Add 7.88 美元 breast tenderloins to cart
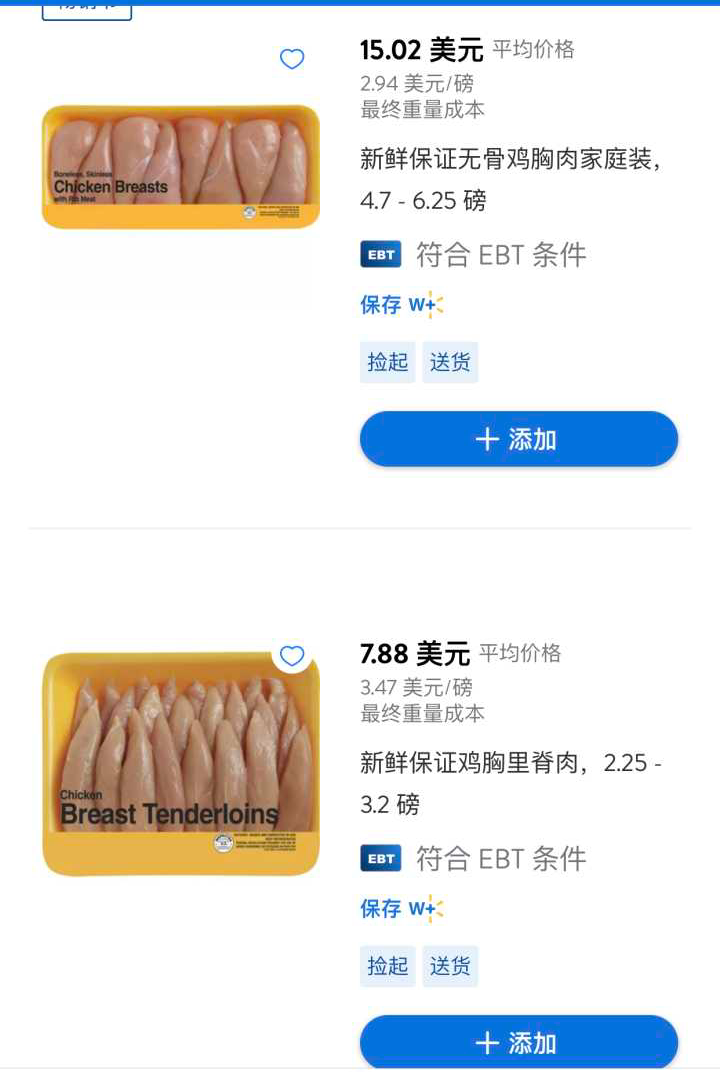The width and height of the screenshot is (720, 1072). (518, 1043)
